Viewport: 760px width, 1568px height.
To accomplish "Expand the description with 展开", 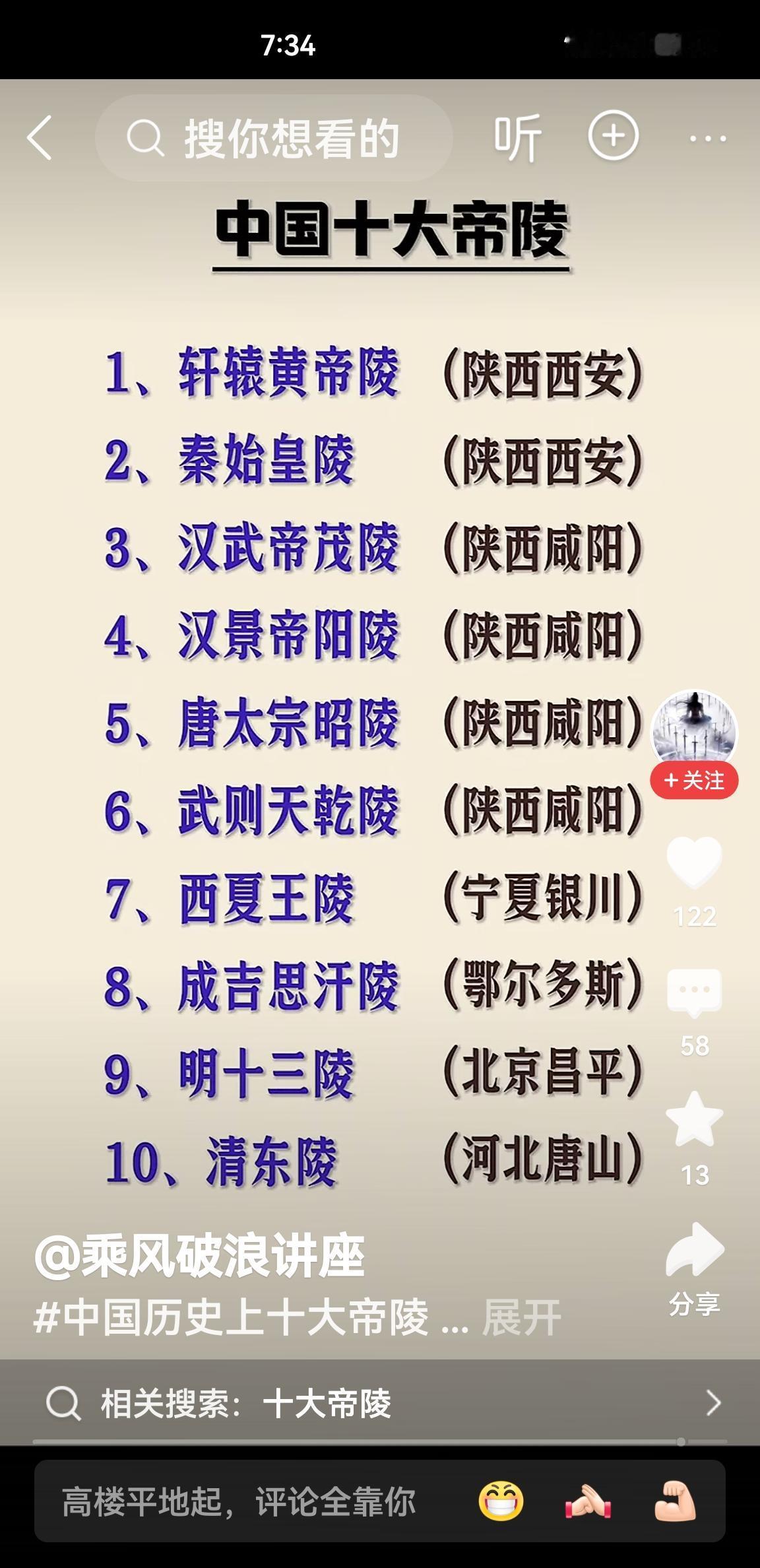I will coord(521,1320).
